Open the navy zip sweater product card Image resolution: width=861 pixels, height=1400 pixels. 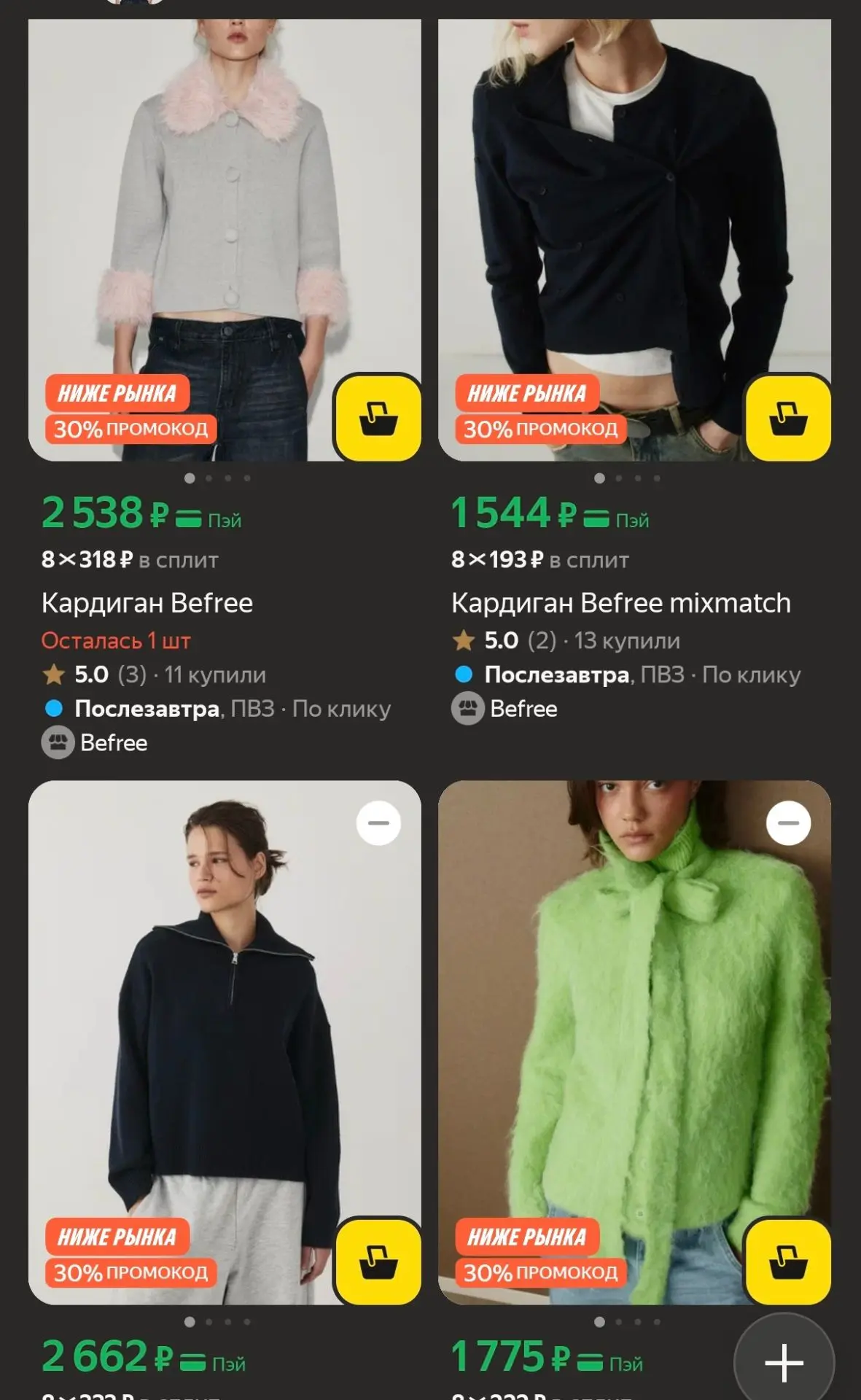pyautogui.click(x=225, y=1042)
